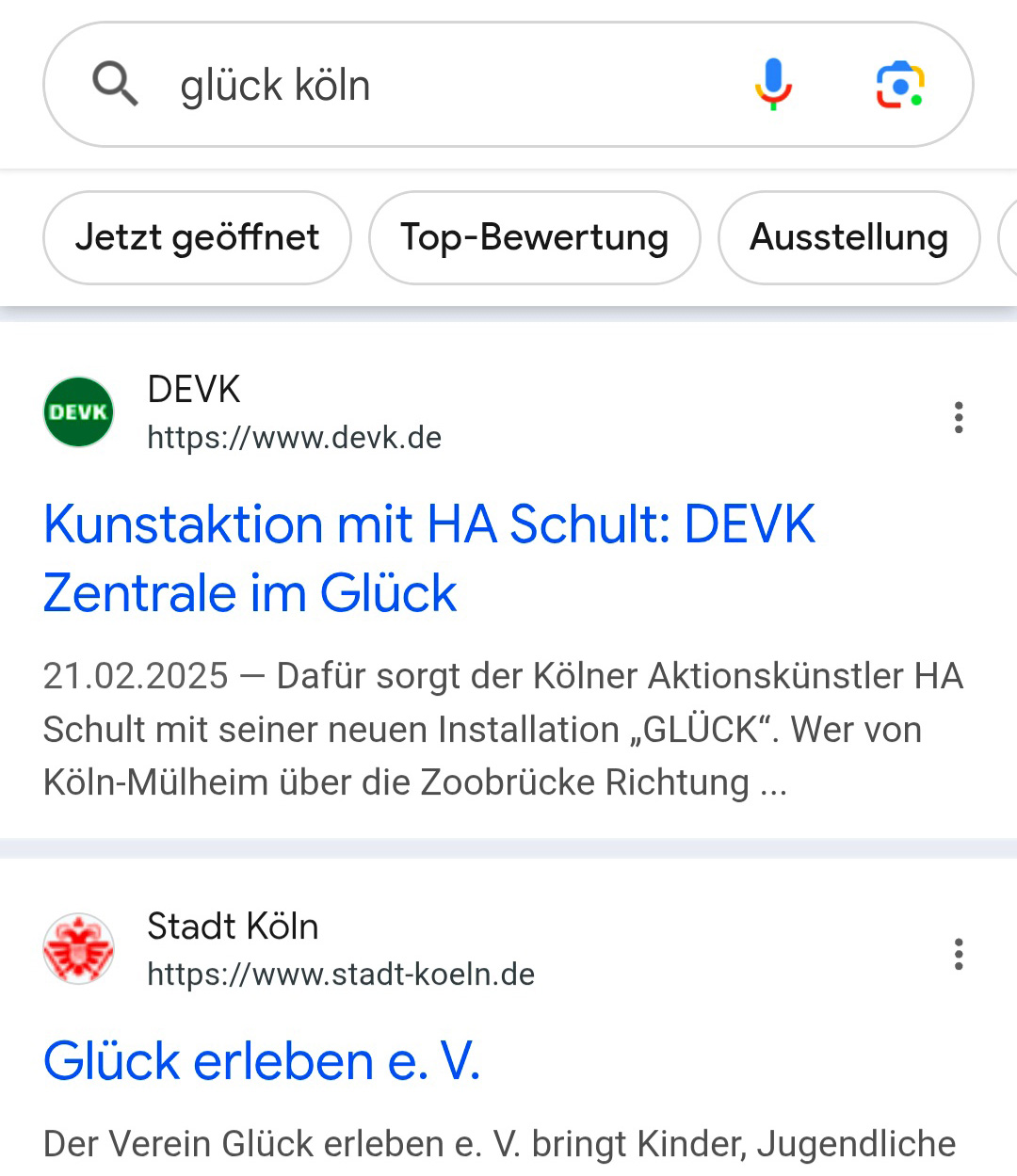Tap the search box containing glück köln
Viewport: 1017px width, 1176px height.
point(424,85)
